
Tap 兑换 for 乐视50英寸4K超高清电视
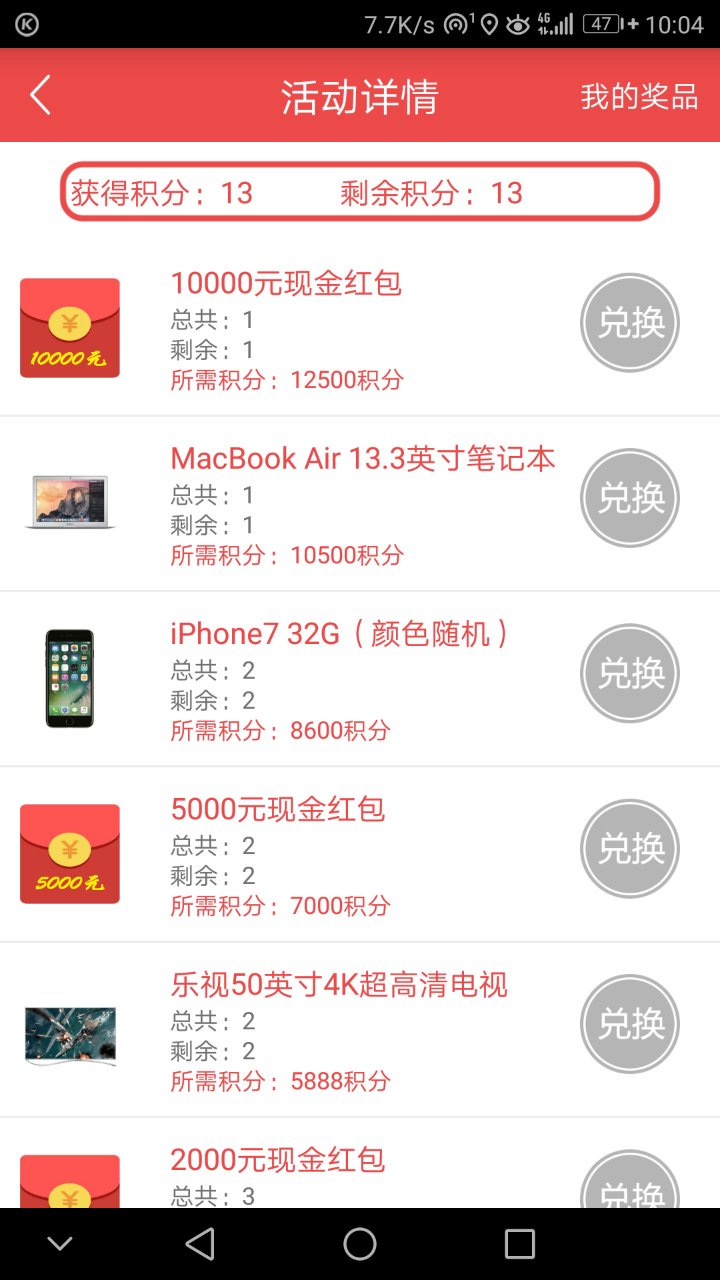coord(630,1024)
